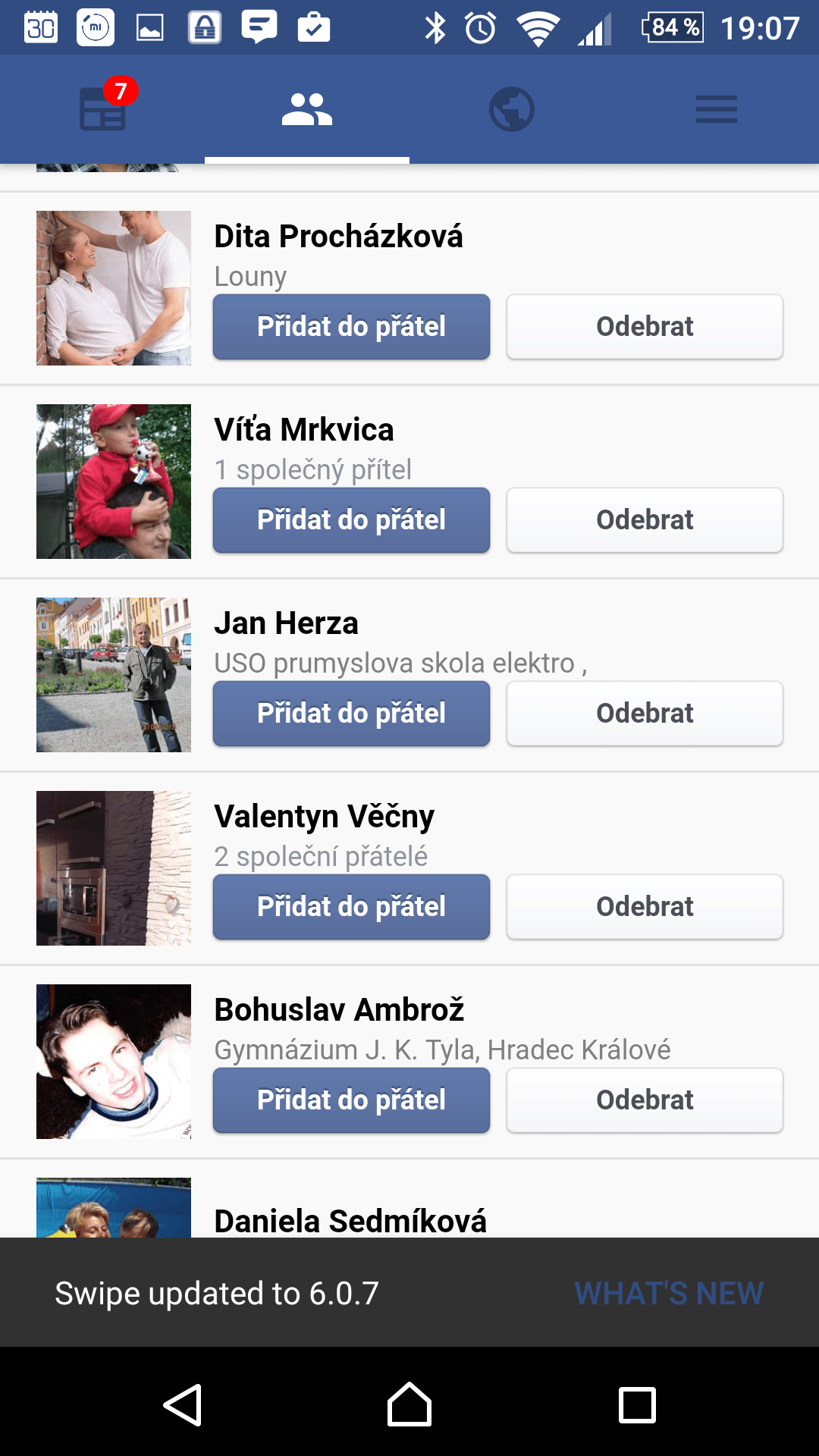Tap Odebrat next to Jan Herza
Viewport: 819px width, 1456px height.
click(x=645, y=714)
